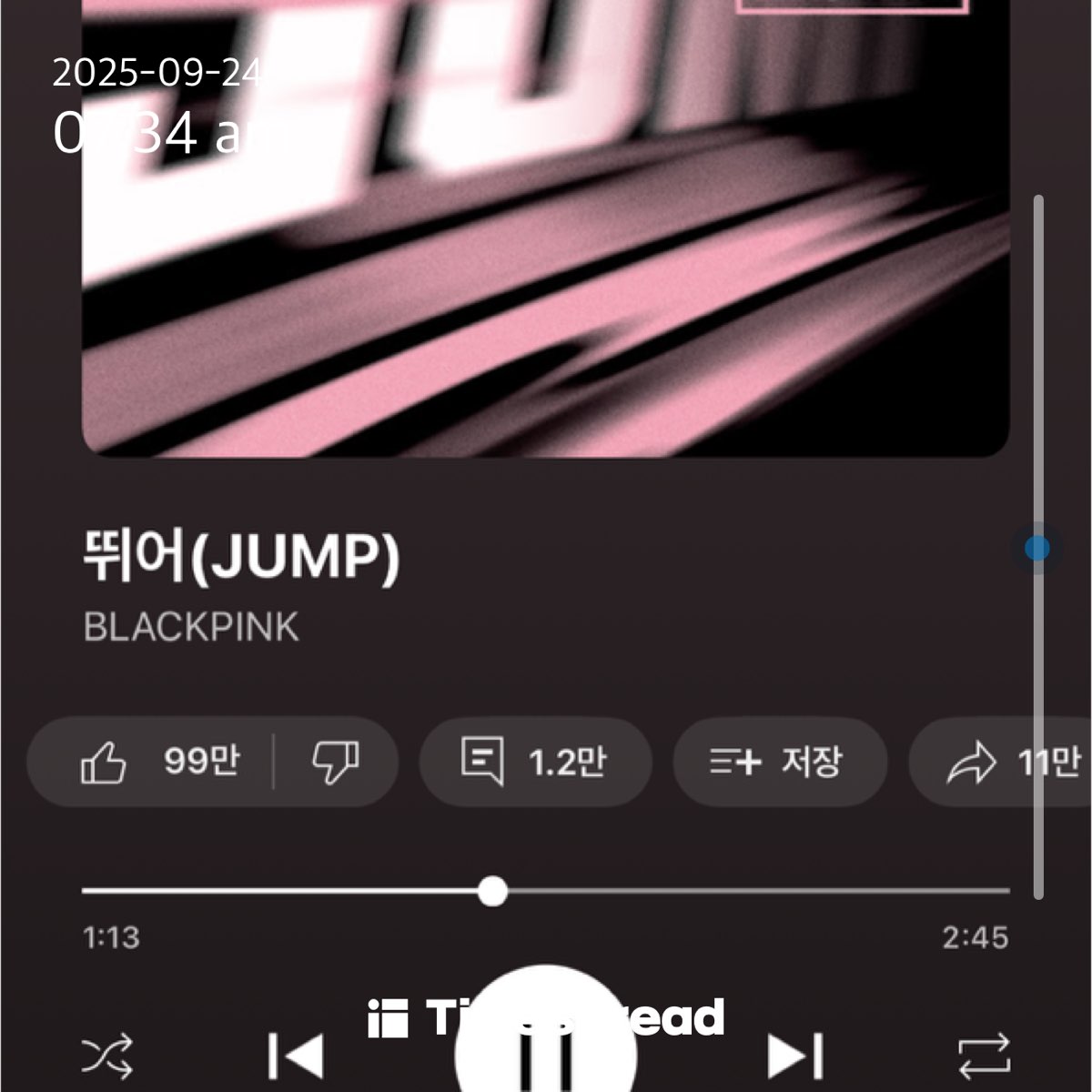This screenshot has width=1092, height=1092.
Task: Skip to the previous track
Action: coord(297,1056)
